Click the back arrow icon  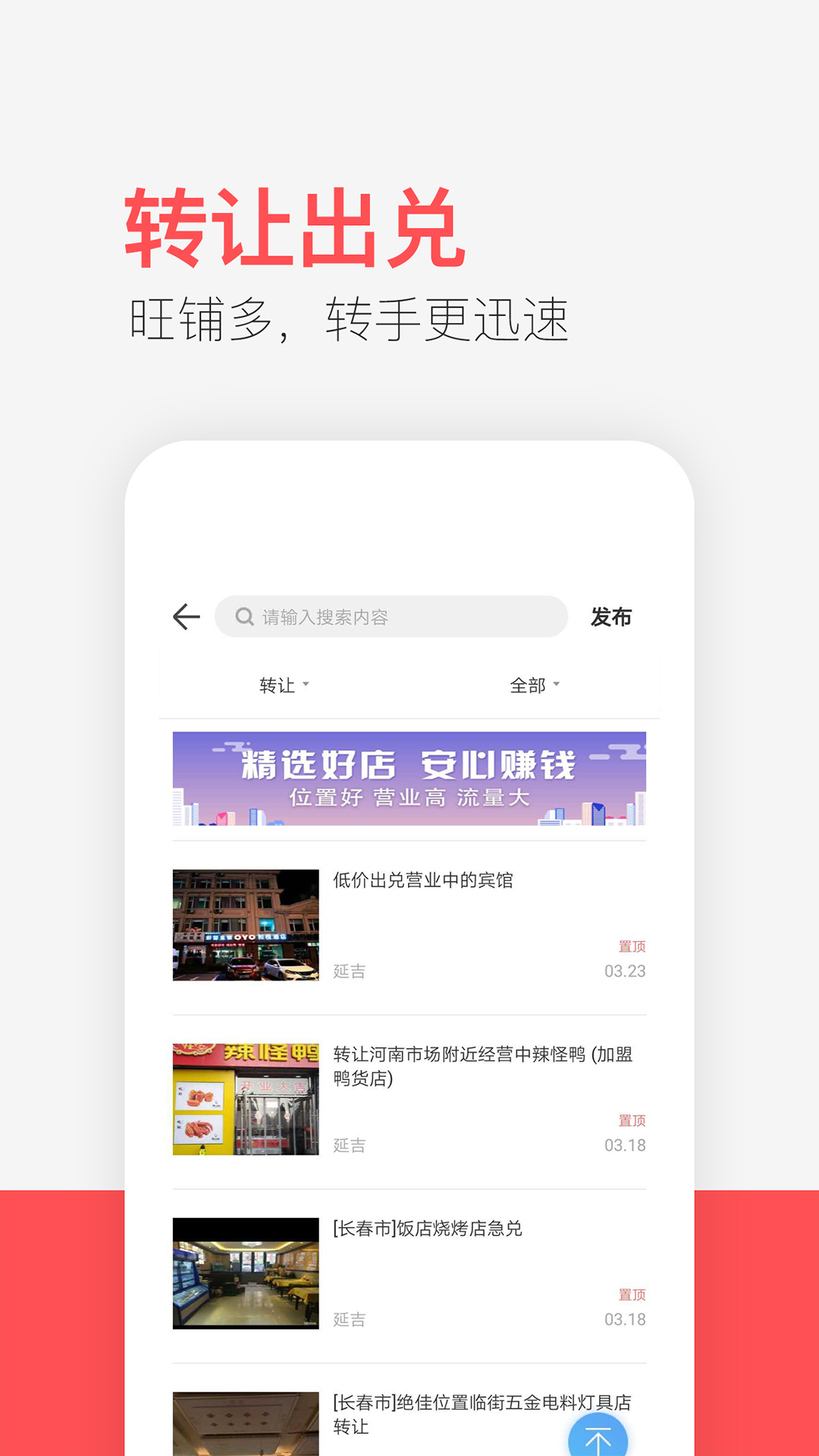[x=184, y=617]
